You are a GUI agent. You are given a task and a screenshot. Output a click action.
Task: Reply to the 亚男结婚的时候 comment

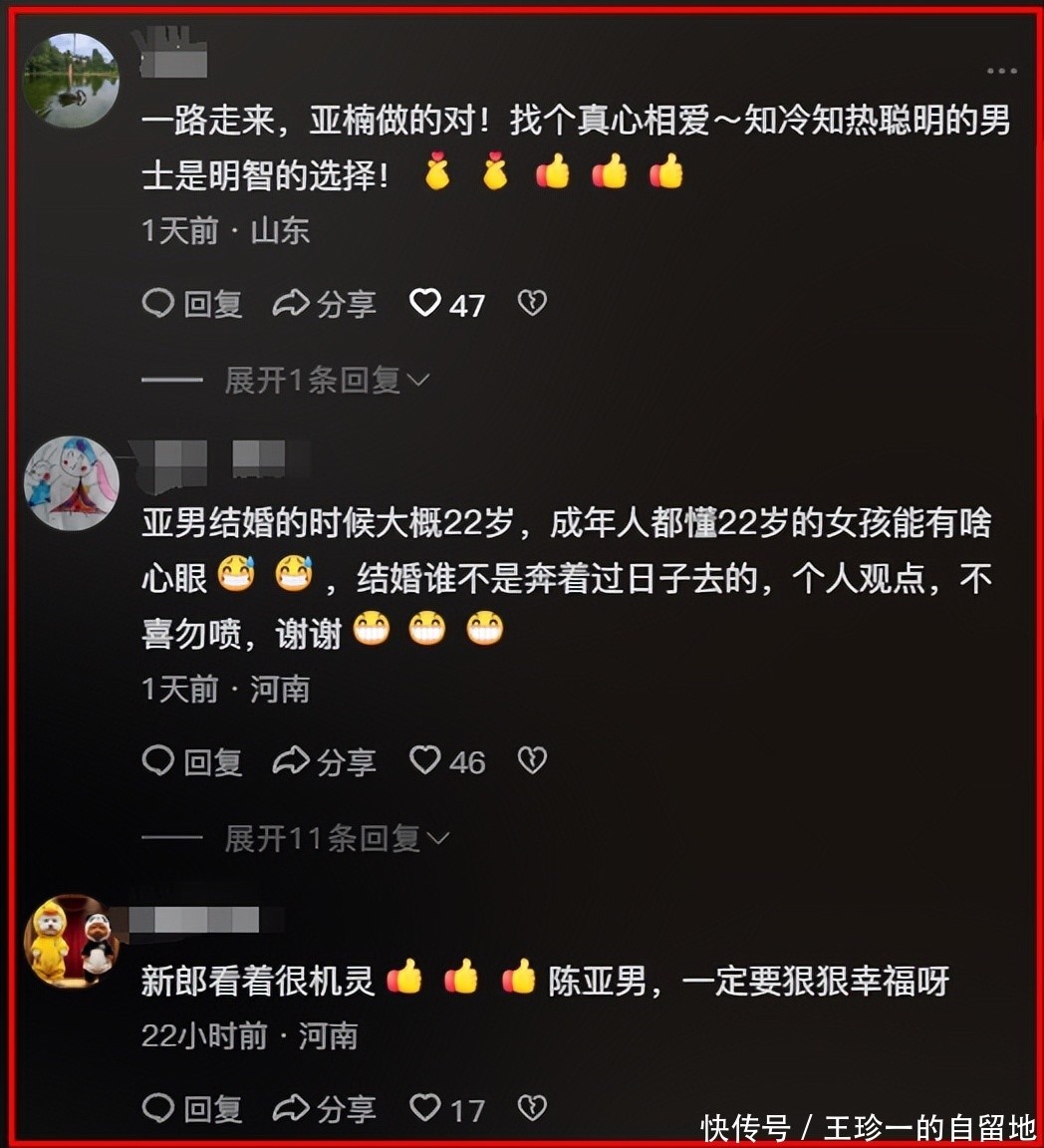pyautogui.click(x=193, y=762)
